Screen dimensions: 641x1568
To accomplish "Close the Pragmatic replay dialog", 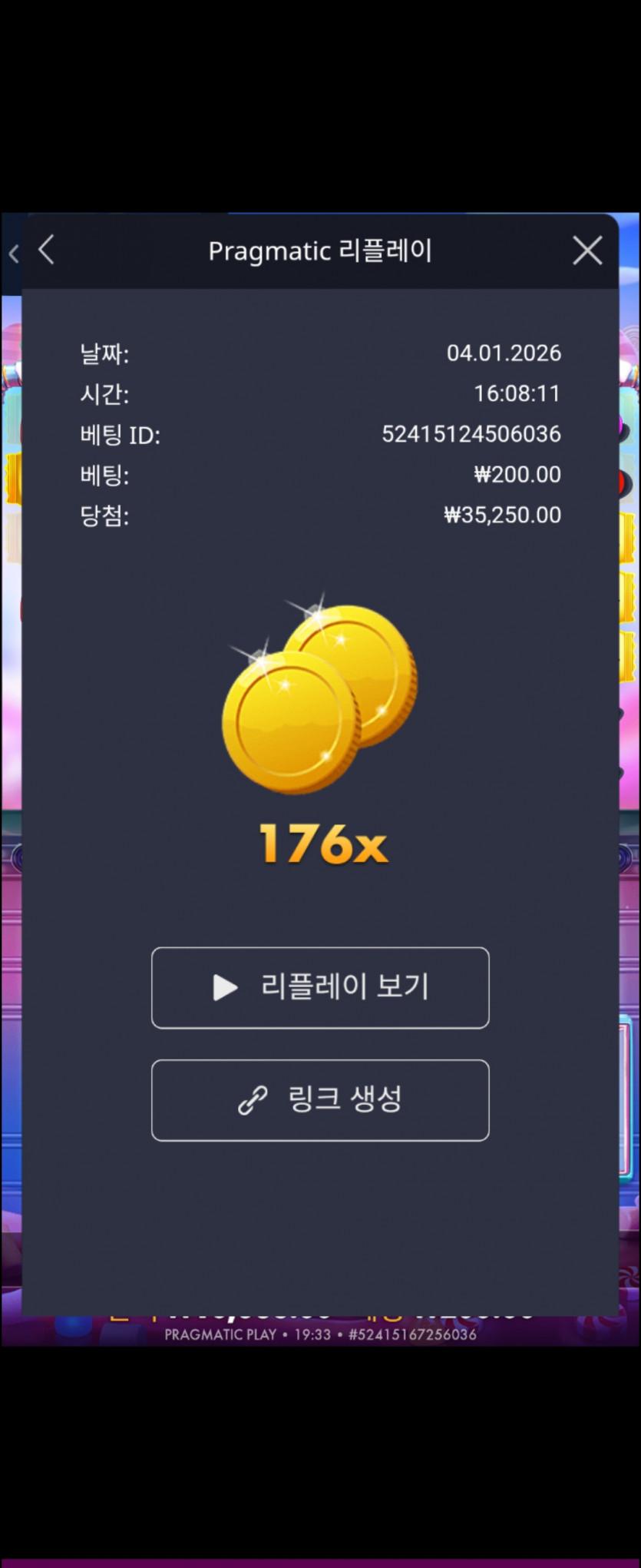I will pos(587,250).
